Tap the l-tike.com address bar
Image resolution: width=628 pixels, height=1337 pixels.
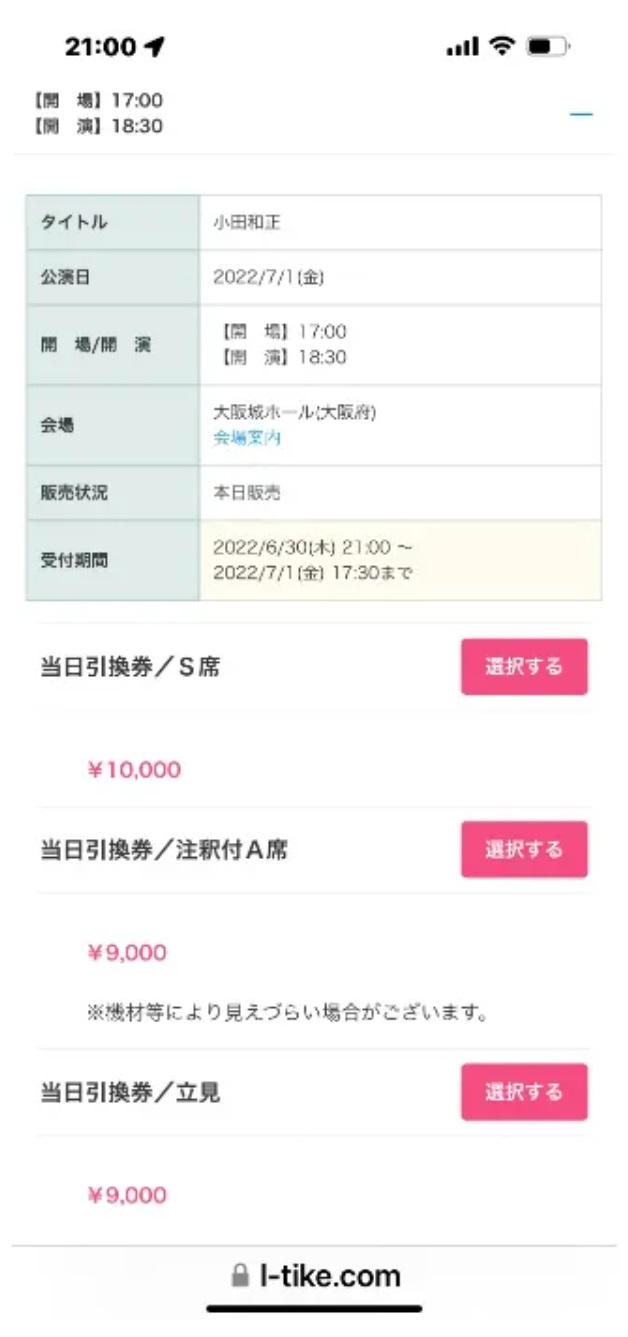(x=315, y=1276)
